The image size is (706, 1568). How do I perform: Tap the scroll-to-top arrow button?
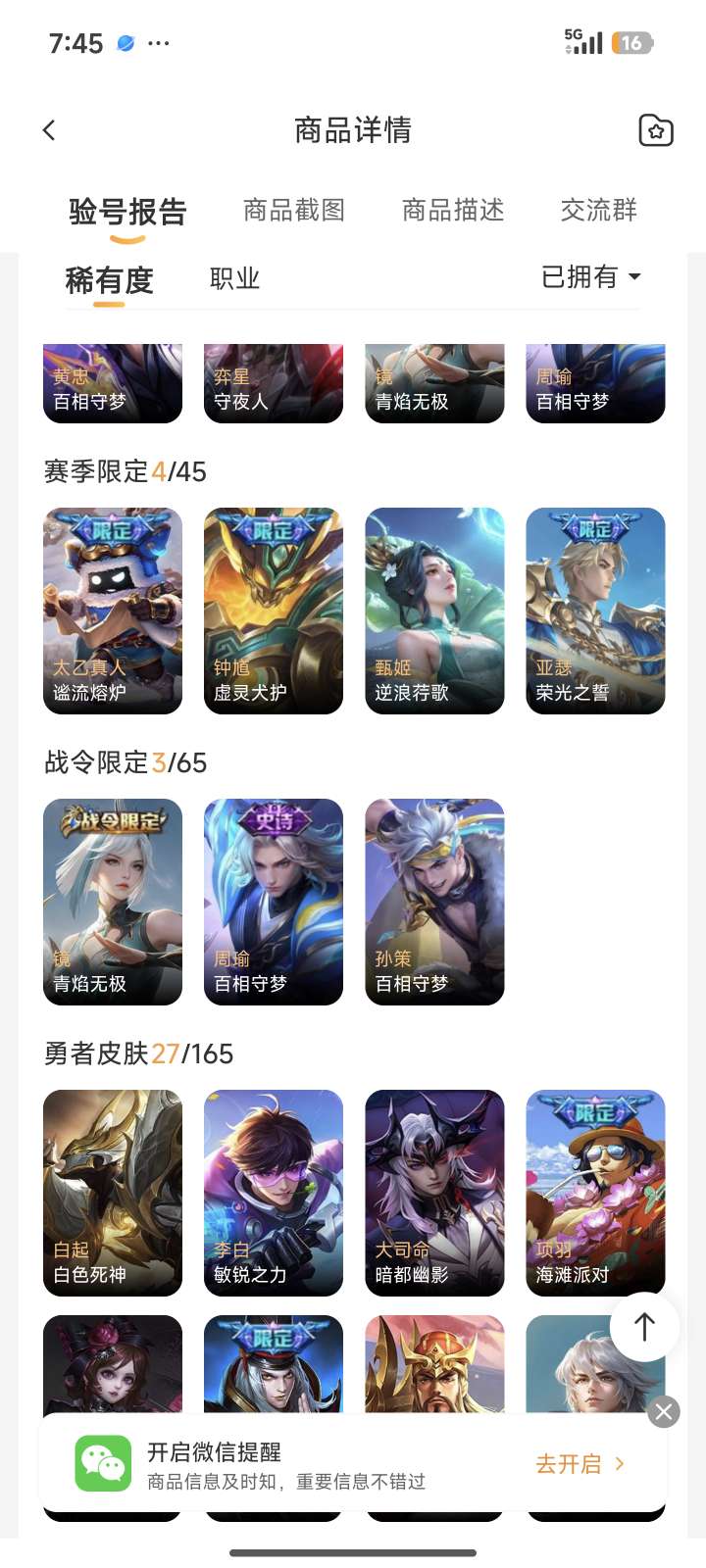(x=644, y=1327)
